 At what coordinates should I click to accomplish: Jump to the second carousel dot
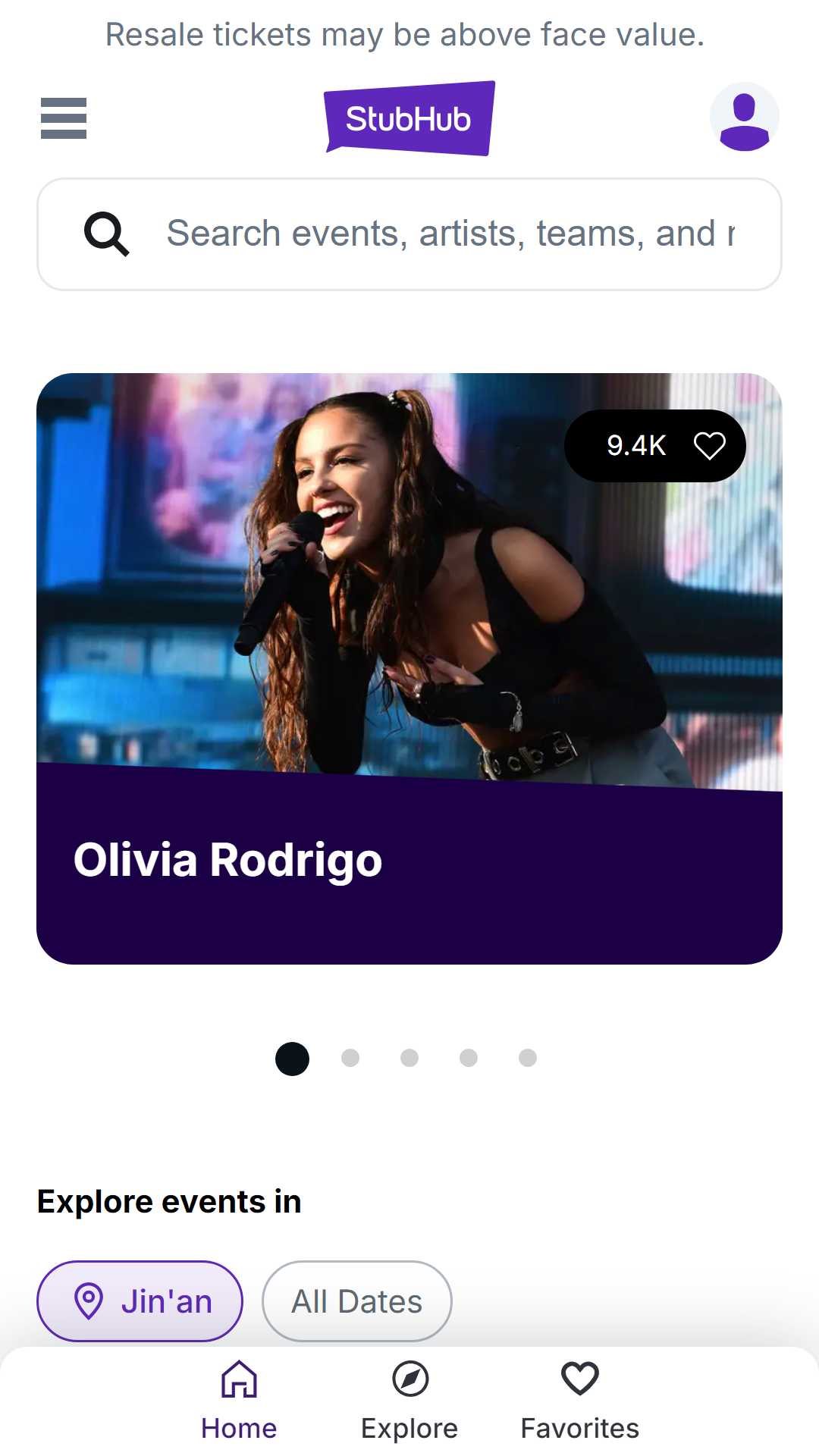coord(350,1058)
